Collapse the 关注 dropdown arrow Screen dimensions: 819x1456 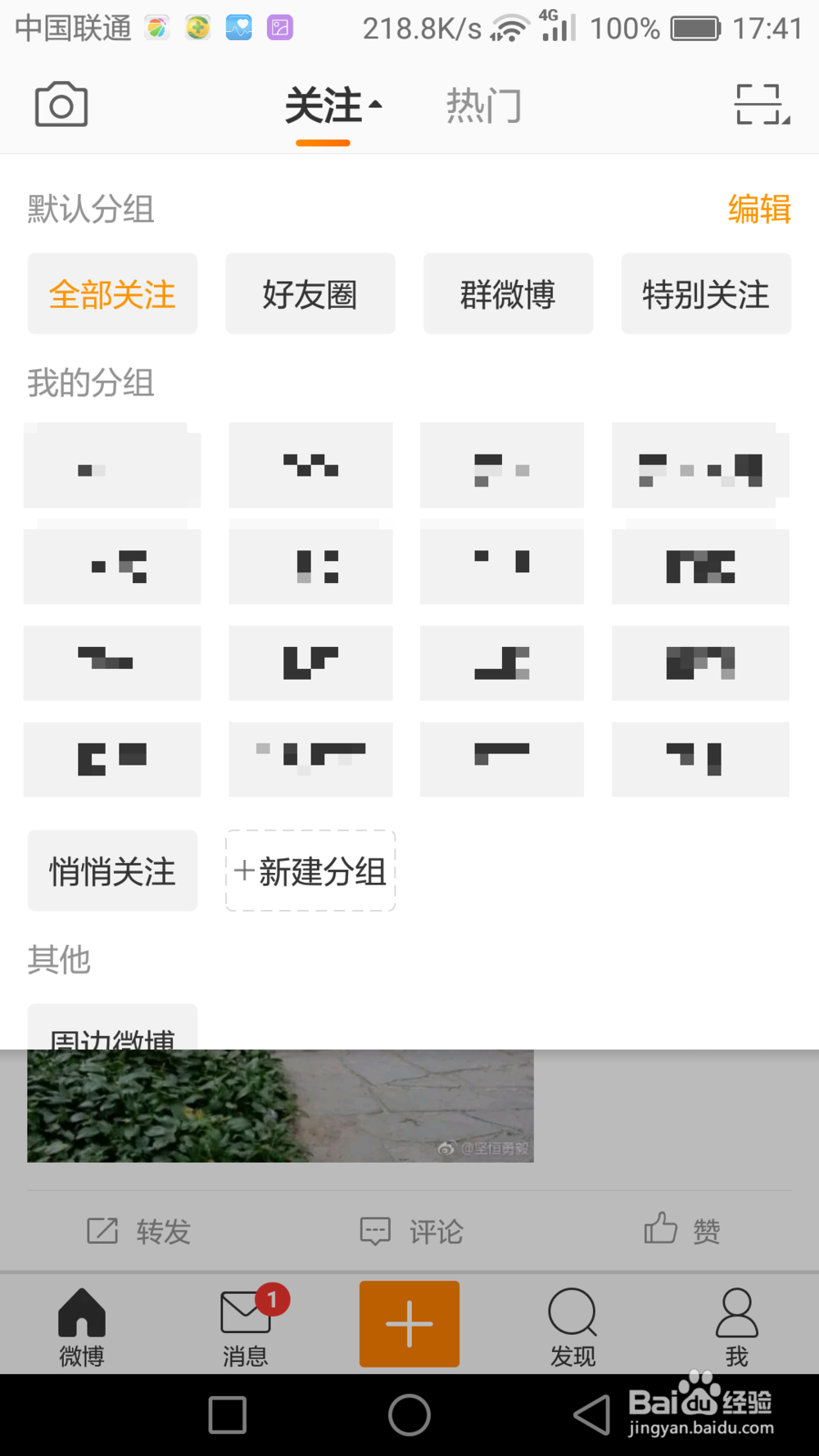pyautogui.click(x=377, y=105)
